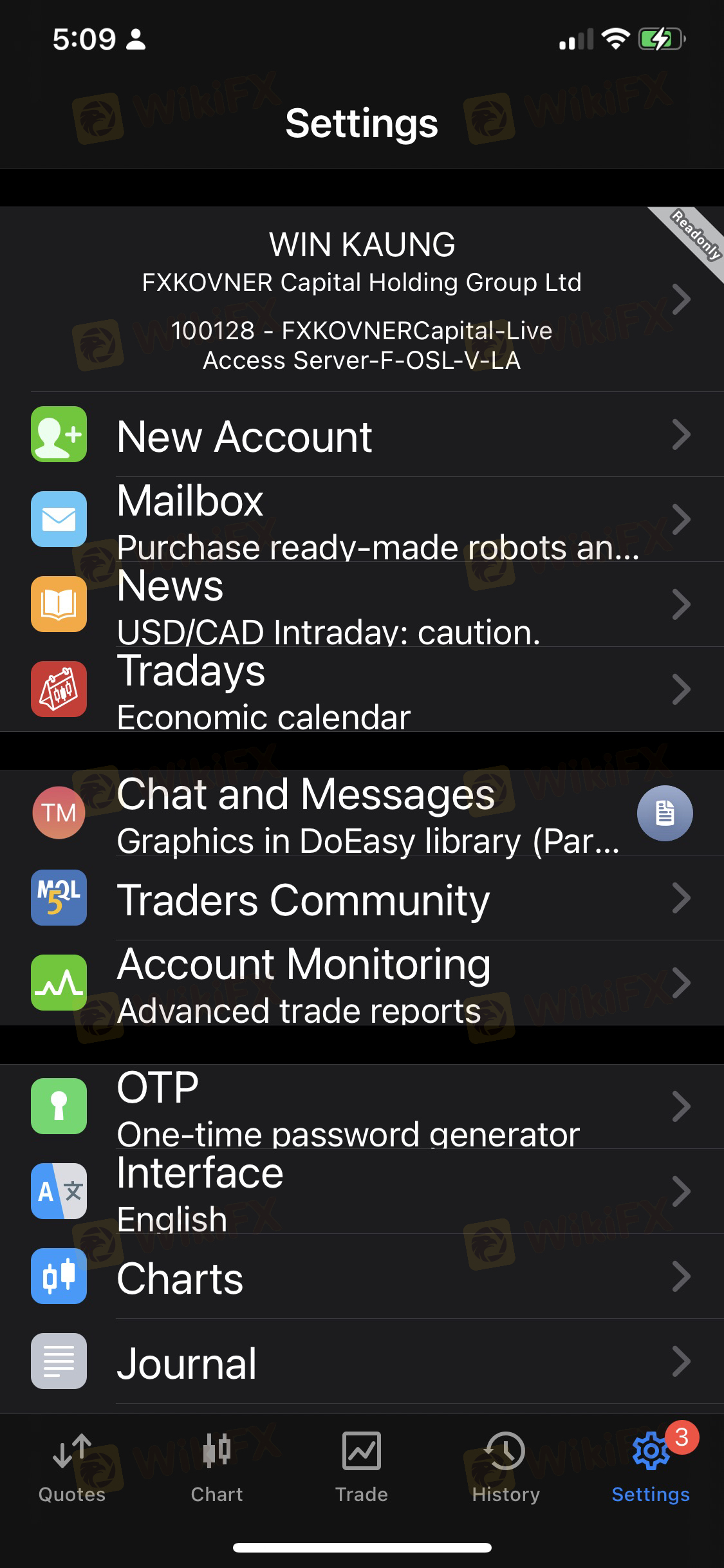
Task: Open the News section
Action: [x=362, y=604]
